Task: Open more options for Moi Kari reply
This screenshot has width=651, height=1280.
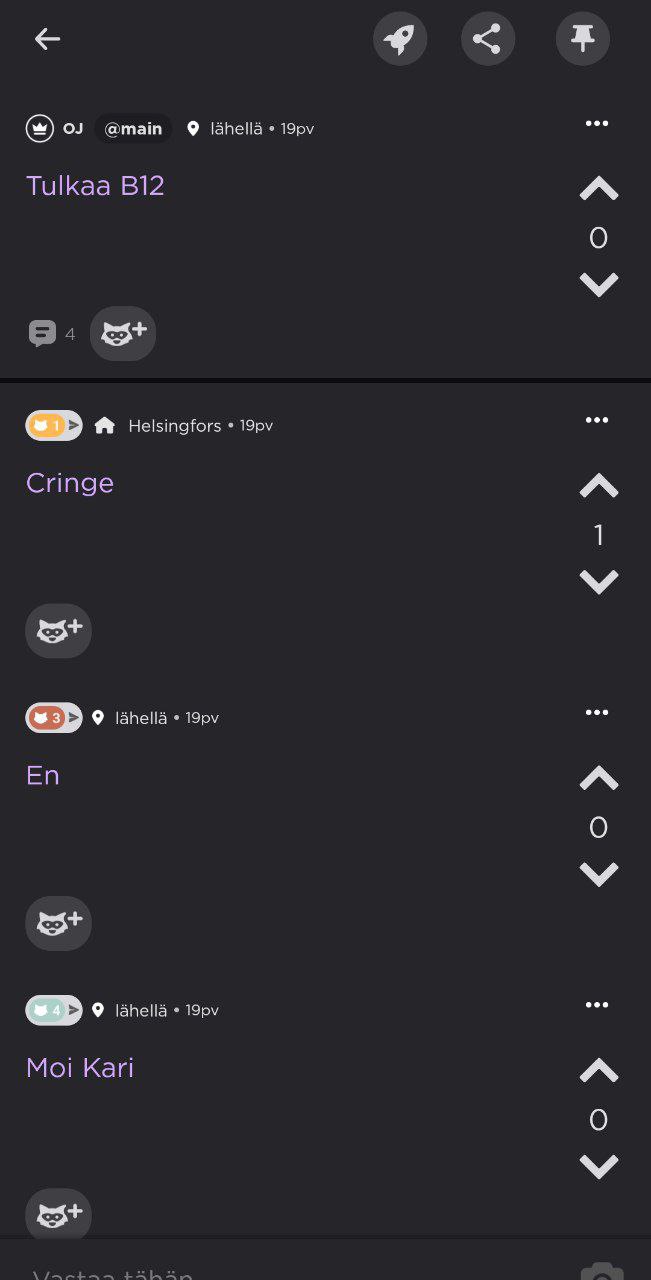Action: pyautogui.click(x=597, y=1005)
